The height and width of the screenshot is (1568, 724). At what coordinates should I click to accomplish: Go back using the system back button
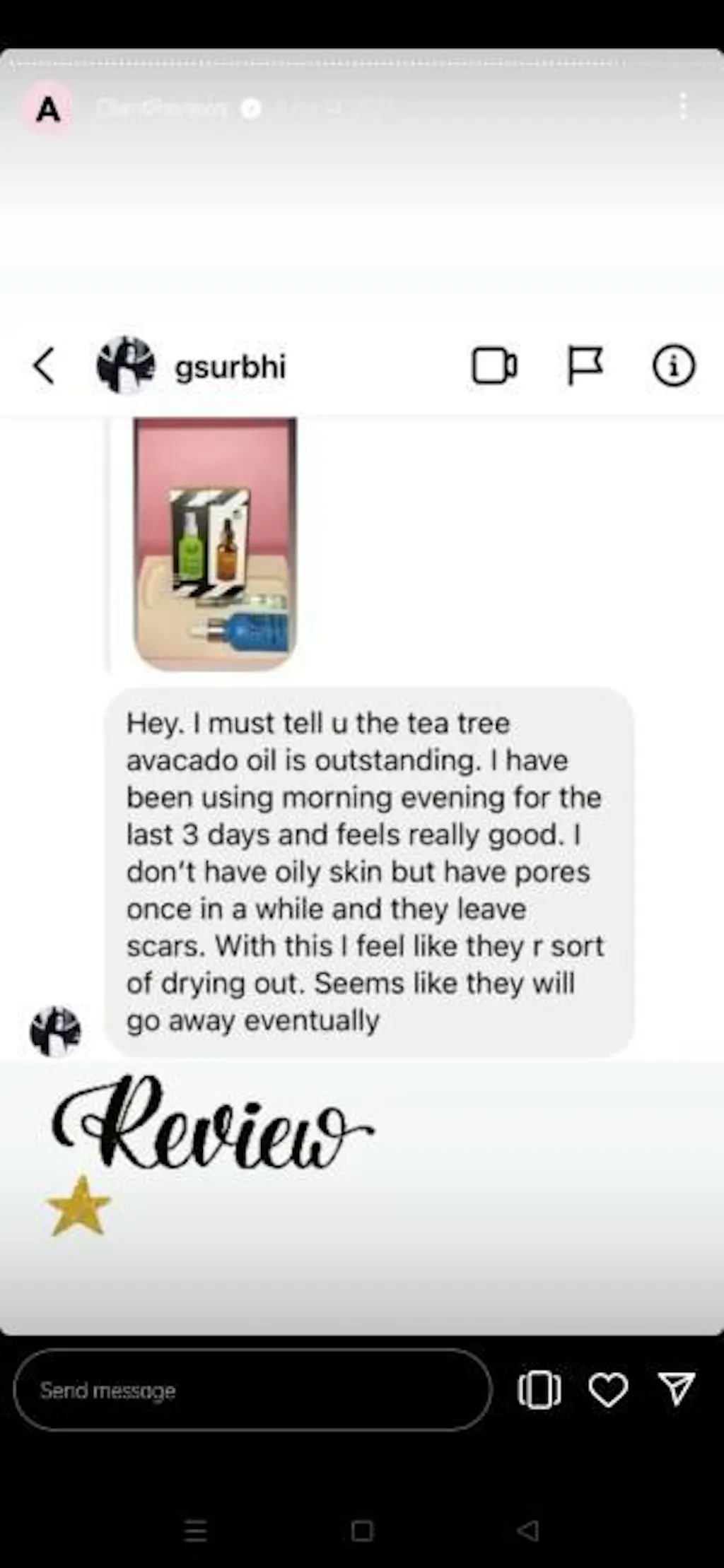[527, 1531]
